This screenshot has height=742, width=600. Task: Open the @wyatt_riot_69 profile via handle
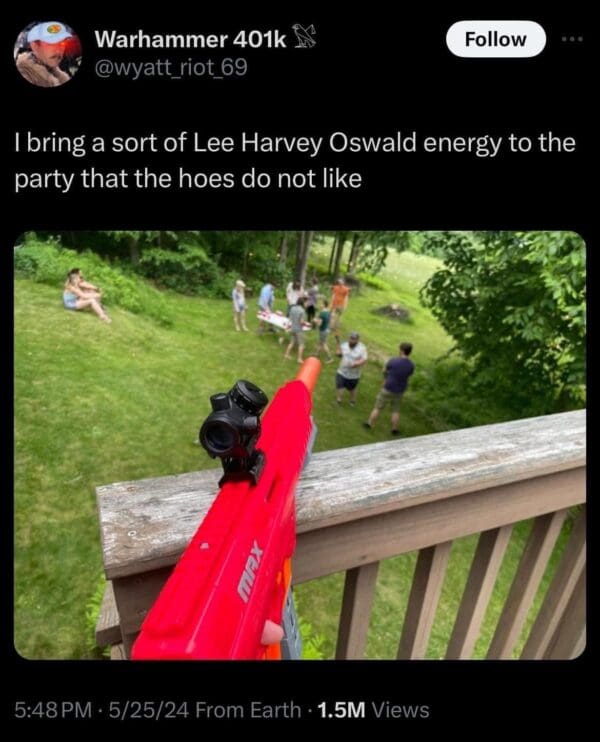170,67
